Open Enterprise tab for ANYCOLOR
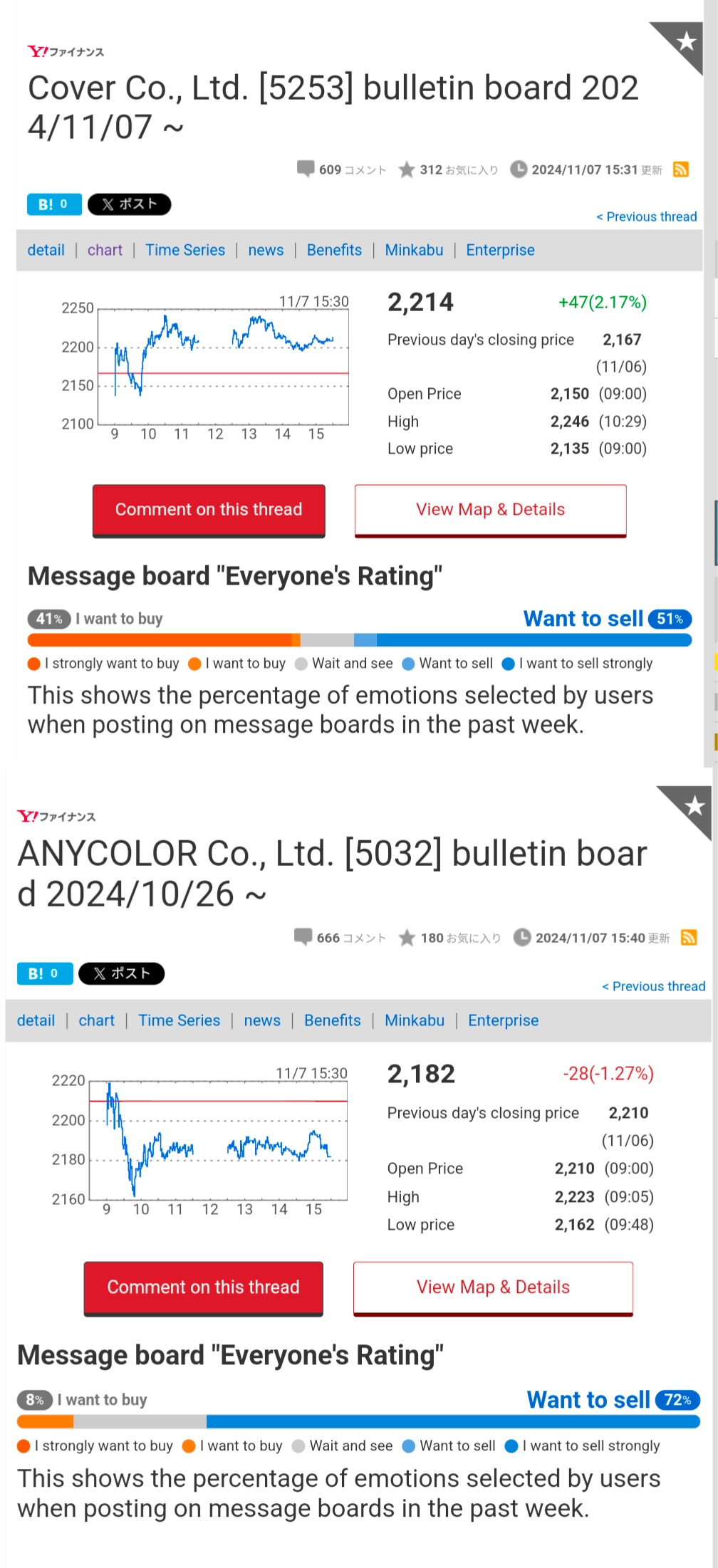 coord(503,1020)
